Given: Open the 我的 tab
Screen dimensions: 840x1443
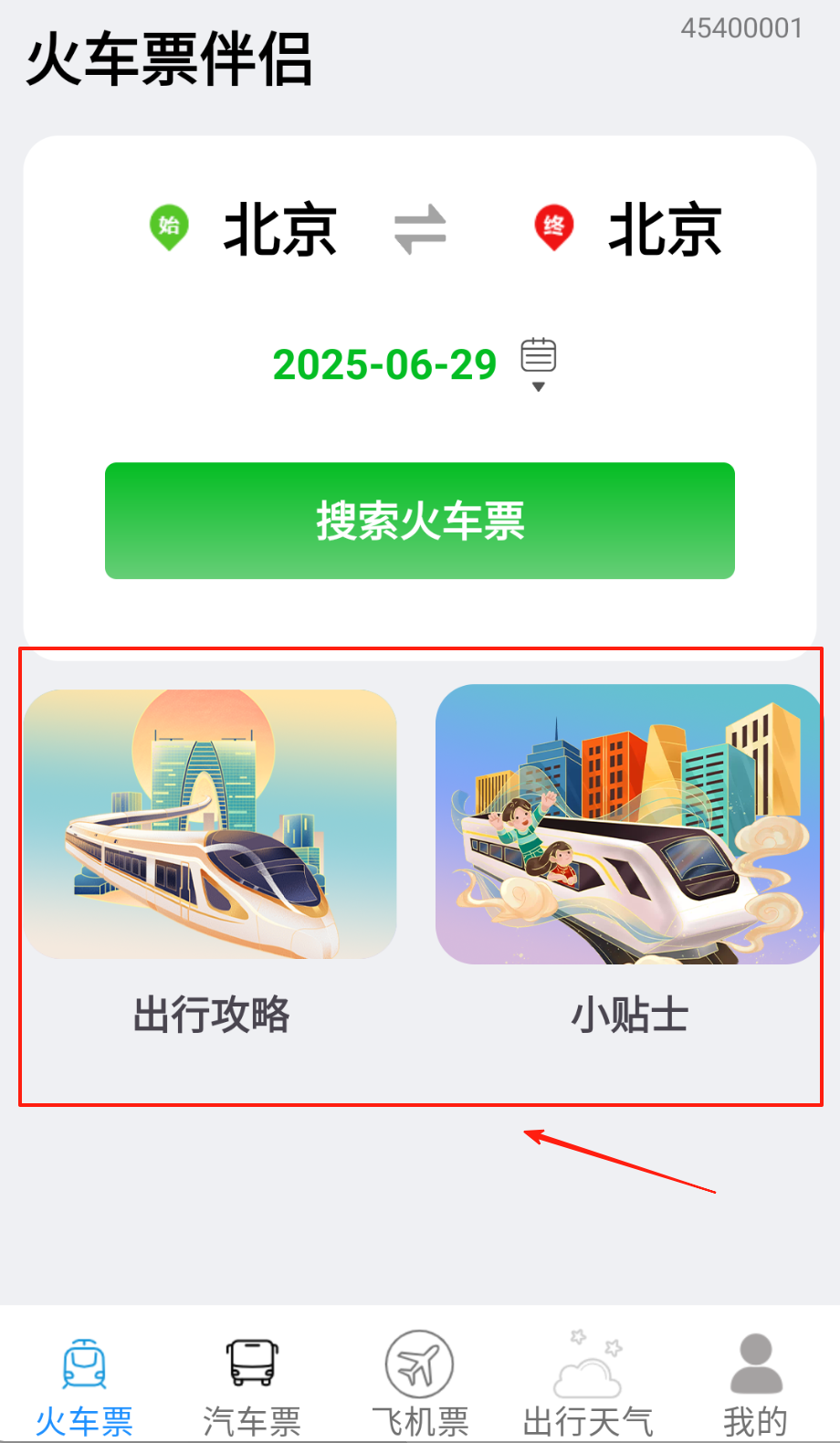Looking at the screenshot, I should click(756, 1384).
